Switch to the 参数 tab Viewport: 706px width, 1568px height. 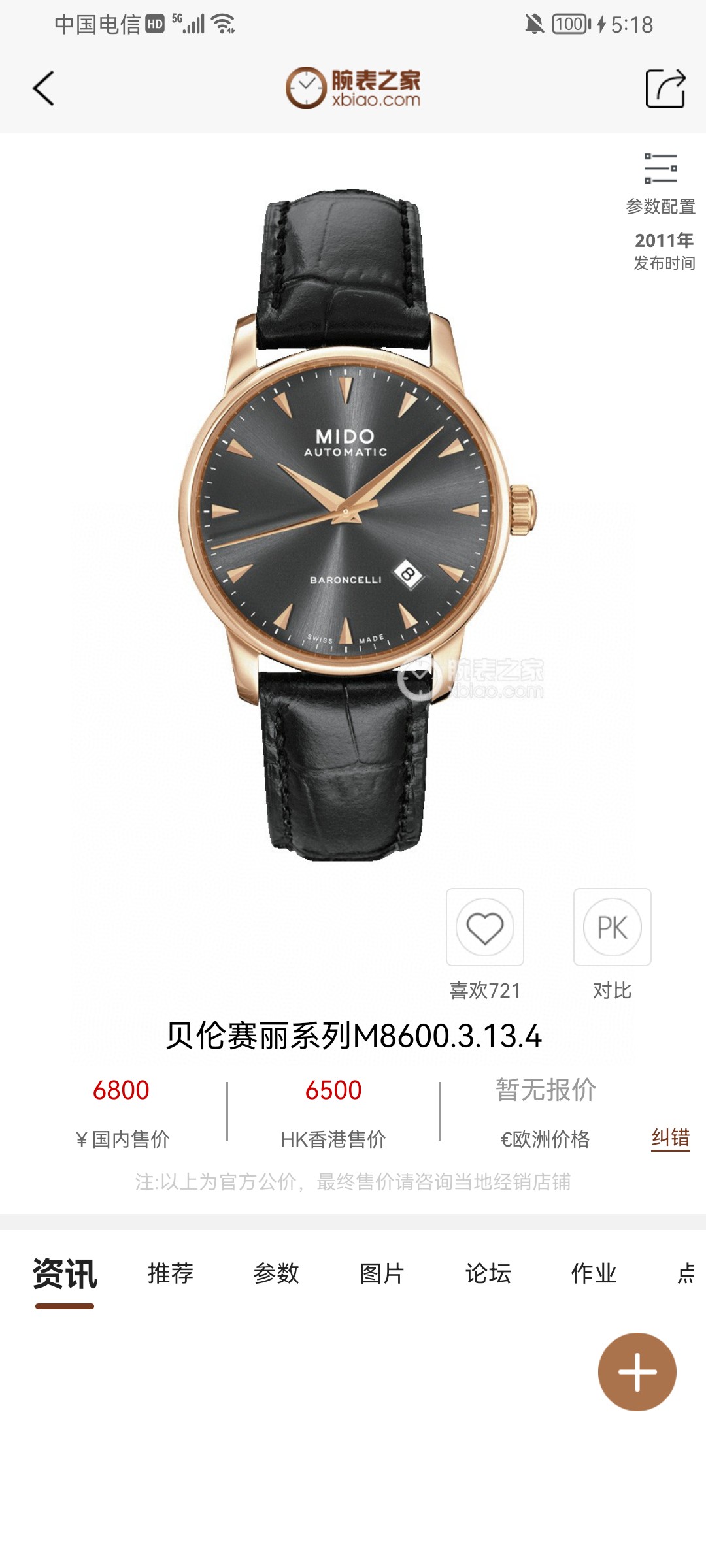click(x=277, y=1273)
